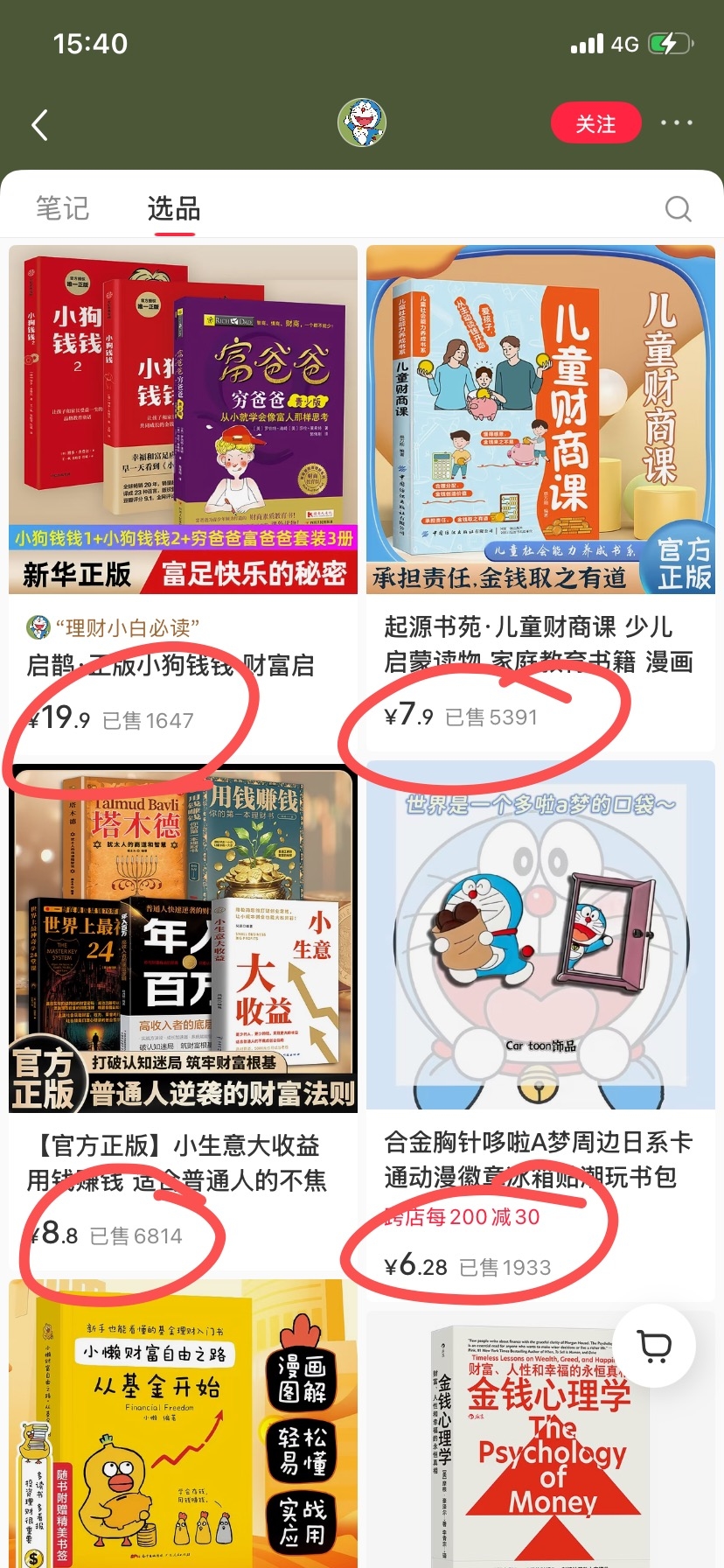This screenshot has height=1568, width=724.
Task: Open the 小懒财富自由之路 book card
Action: 183,1424
